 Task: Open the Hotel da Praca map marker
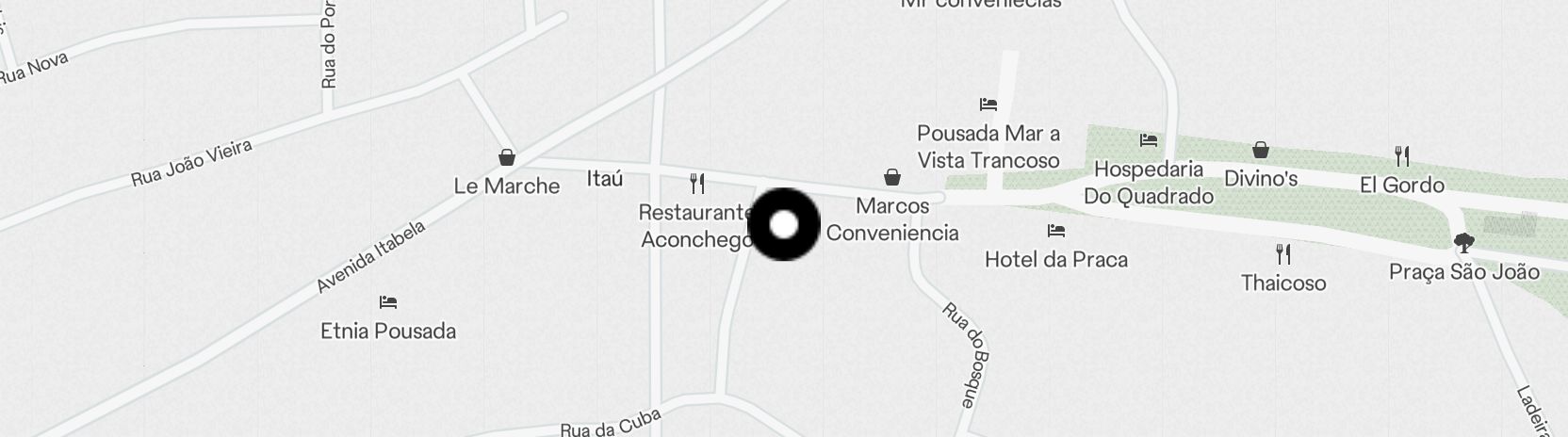[1056, 231]
